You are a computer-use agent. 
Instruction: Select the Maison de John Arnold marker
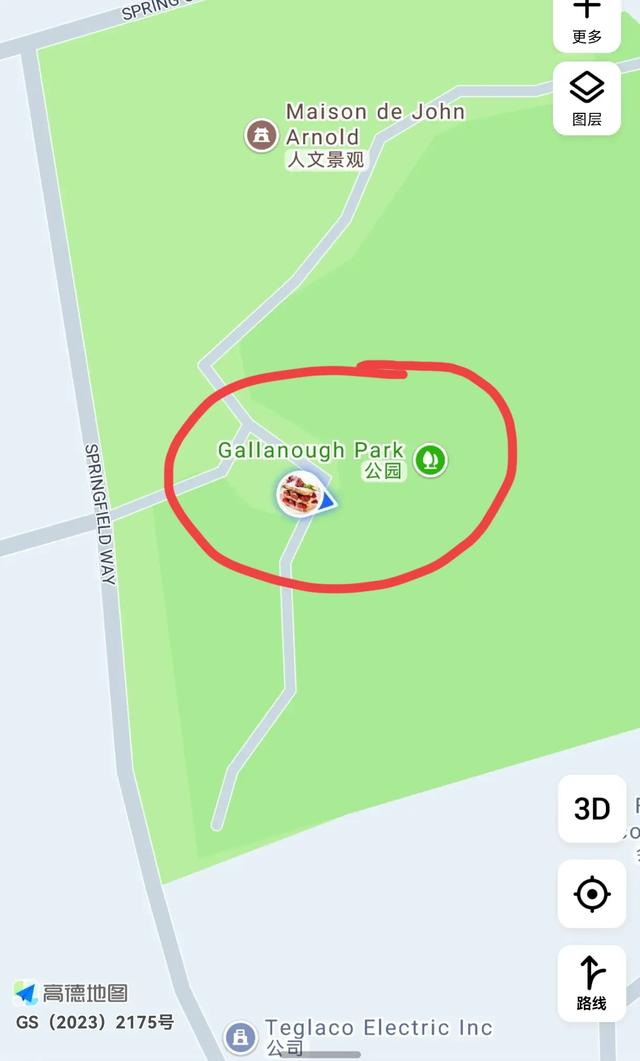[x=262, y=135]
